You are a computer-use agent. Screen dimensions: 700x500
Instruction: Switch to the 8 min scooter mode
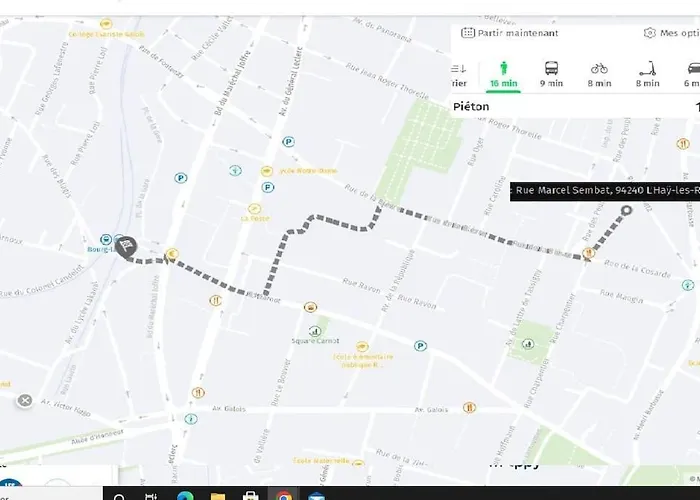pyautogui.click(x=647, y=74)
